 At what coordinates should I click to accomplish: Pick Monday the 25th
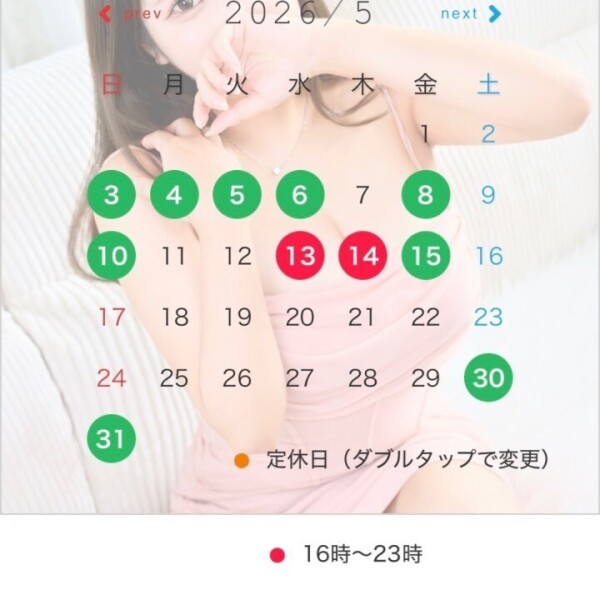(174, 378)
